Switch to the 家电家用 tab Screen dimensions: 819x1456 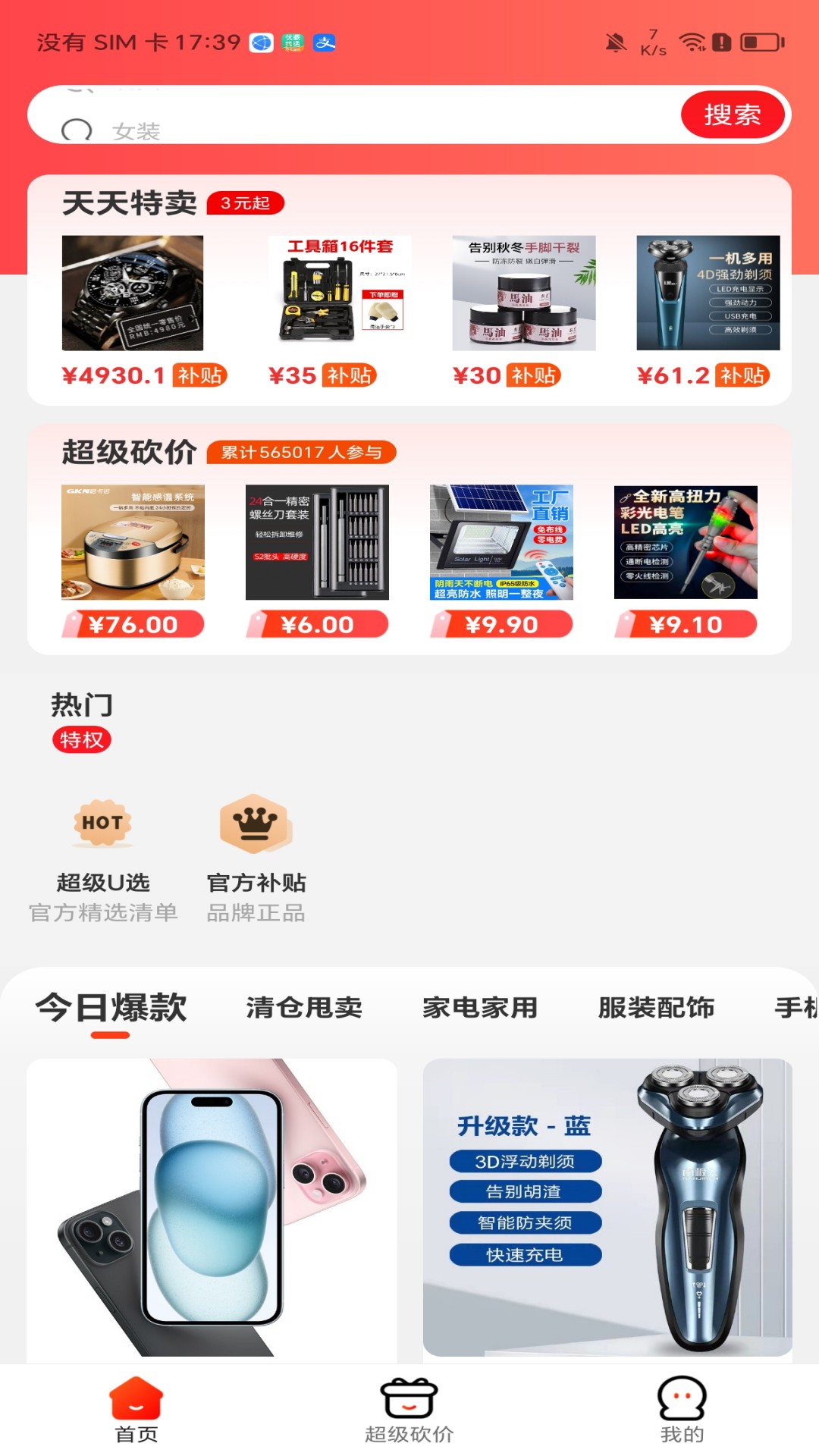tap(480, 1007)
